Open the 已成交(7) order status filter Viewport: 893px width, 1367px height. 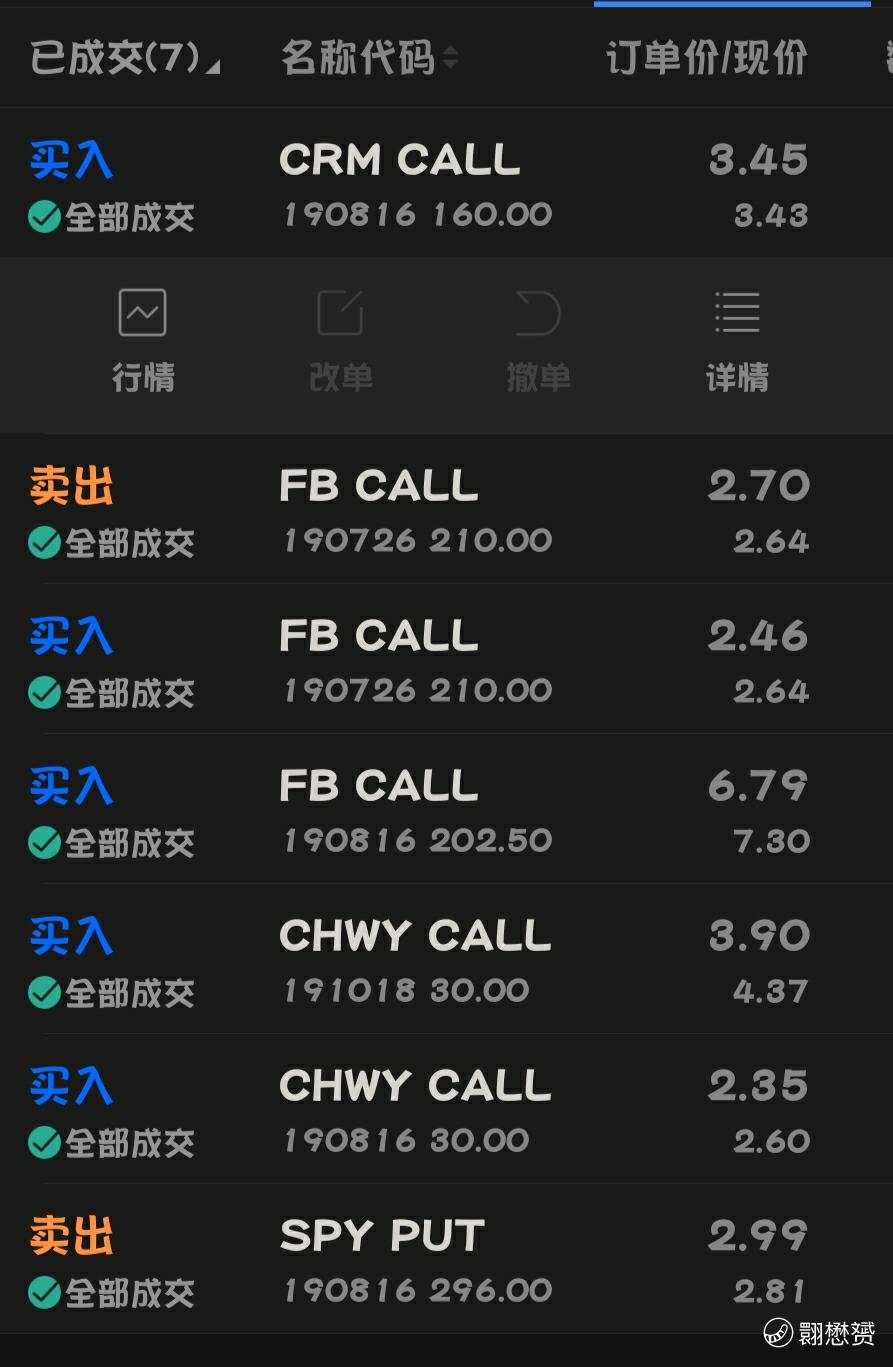pos(124,58)
